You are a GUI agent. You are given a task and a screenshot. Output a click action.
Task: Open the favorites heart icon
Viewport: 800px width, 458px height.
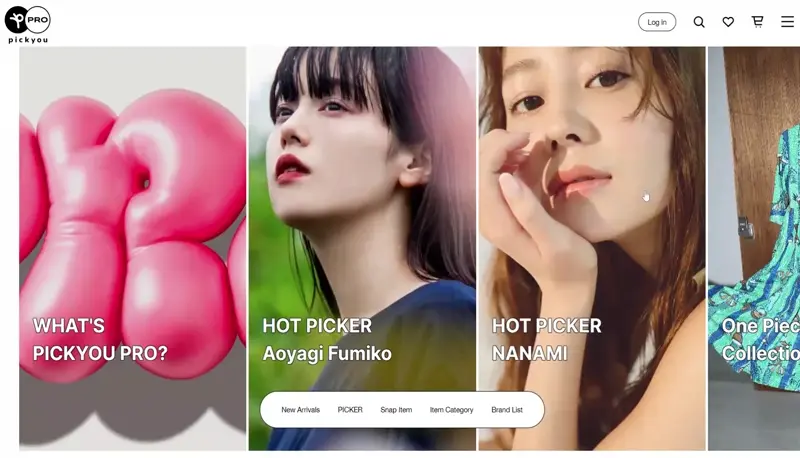click(x=728, y=22)
